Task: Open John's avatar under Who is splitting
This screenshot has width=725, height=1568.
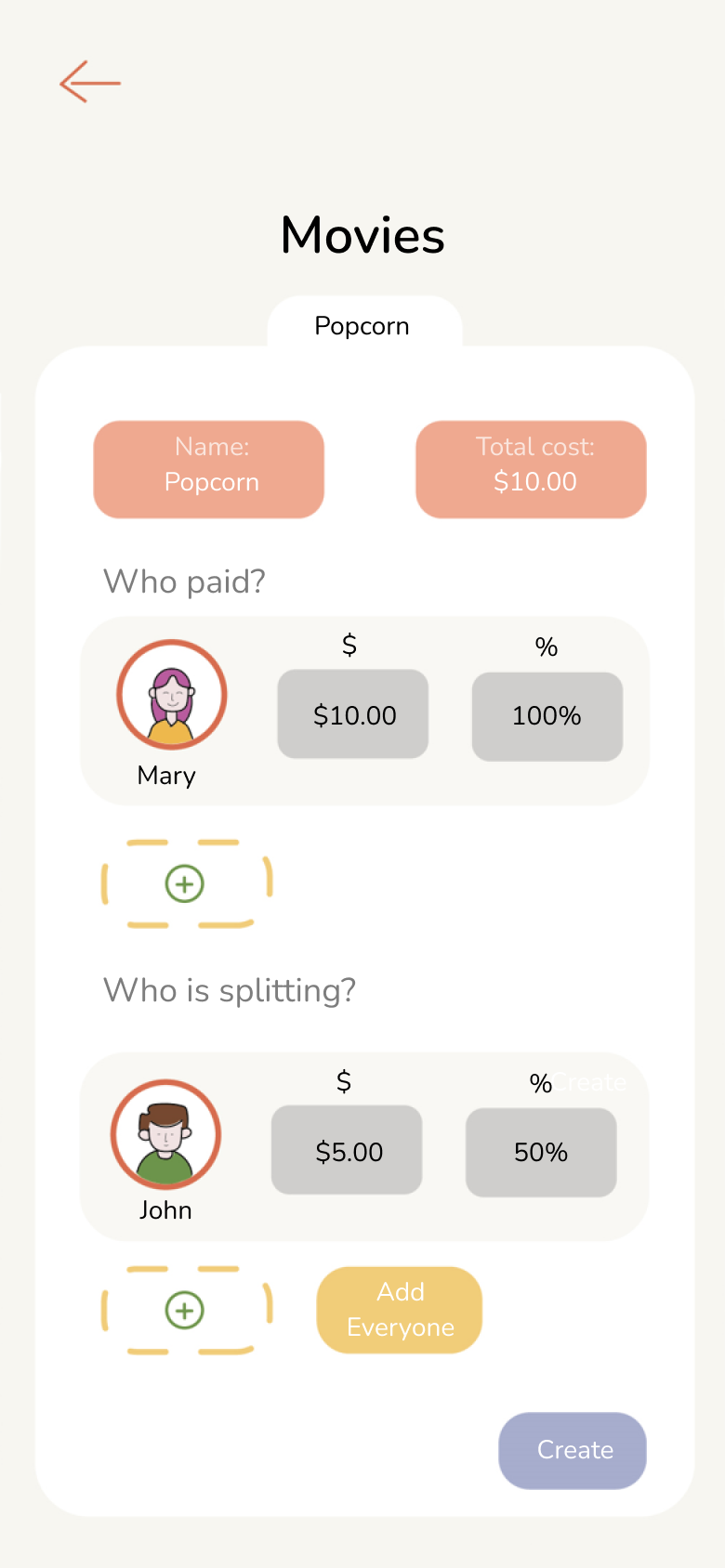Action: [165, 1134]
